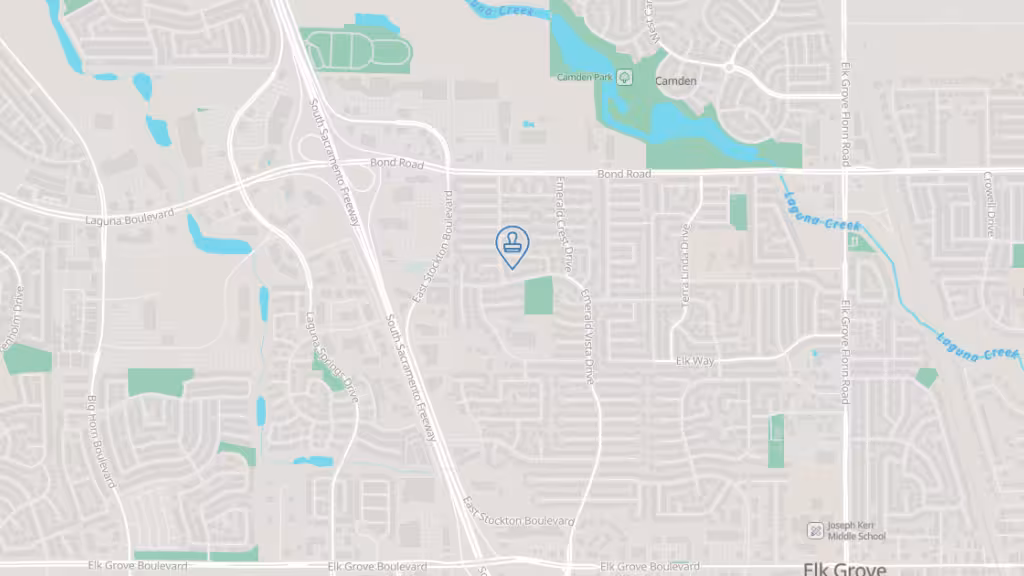Tap the blue stamp location pin
1024x576 pixels.
pos(512,245)
